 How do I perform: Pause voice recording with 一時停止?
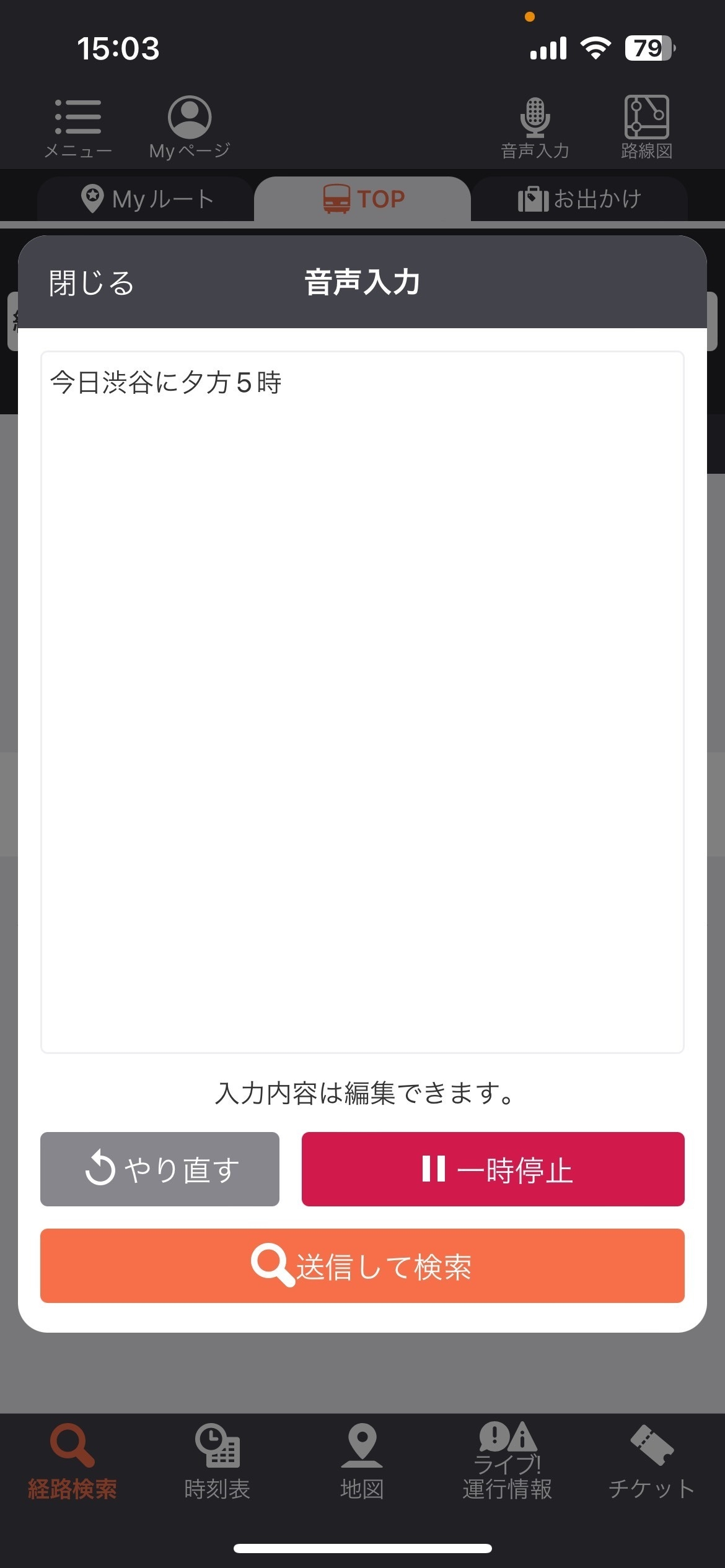493,1169
